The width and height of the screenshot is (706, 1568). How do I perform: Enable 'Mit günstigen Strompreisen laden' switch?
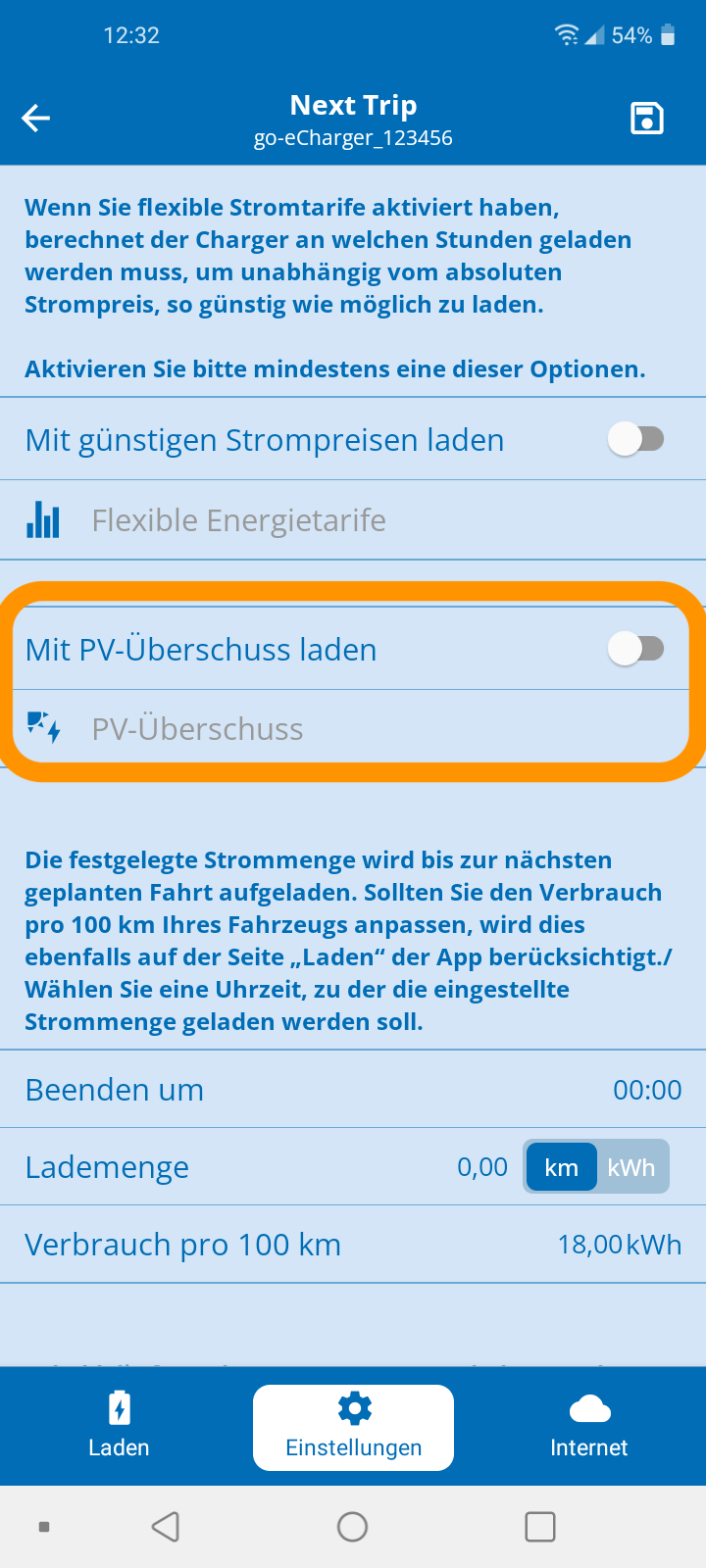coord(636,439)
